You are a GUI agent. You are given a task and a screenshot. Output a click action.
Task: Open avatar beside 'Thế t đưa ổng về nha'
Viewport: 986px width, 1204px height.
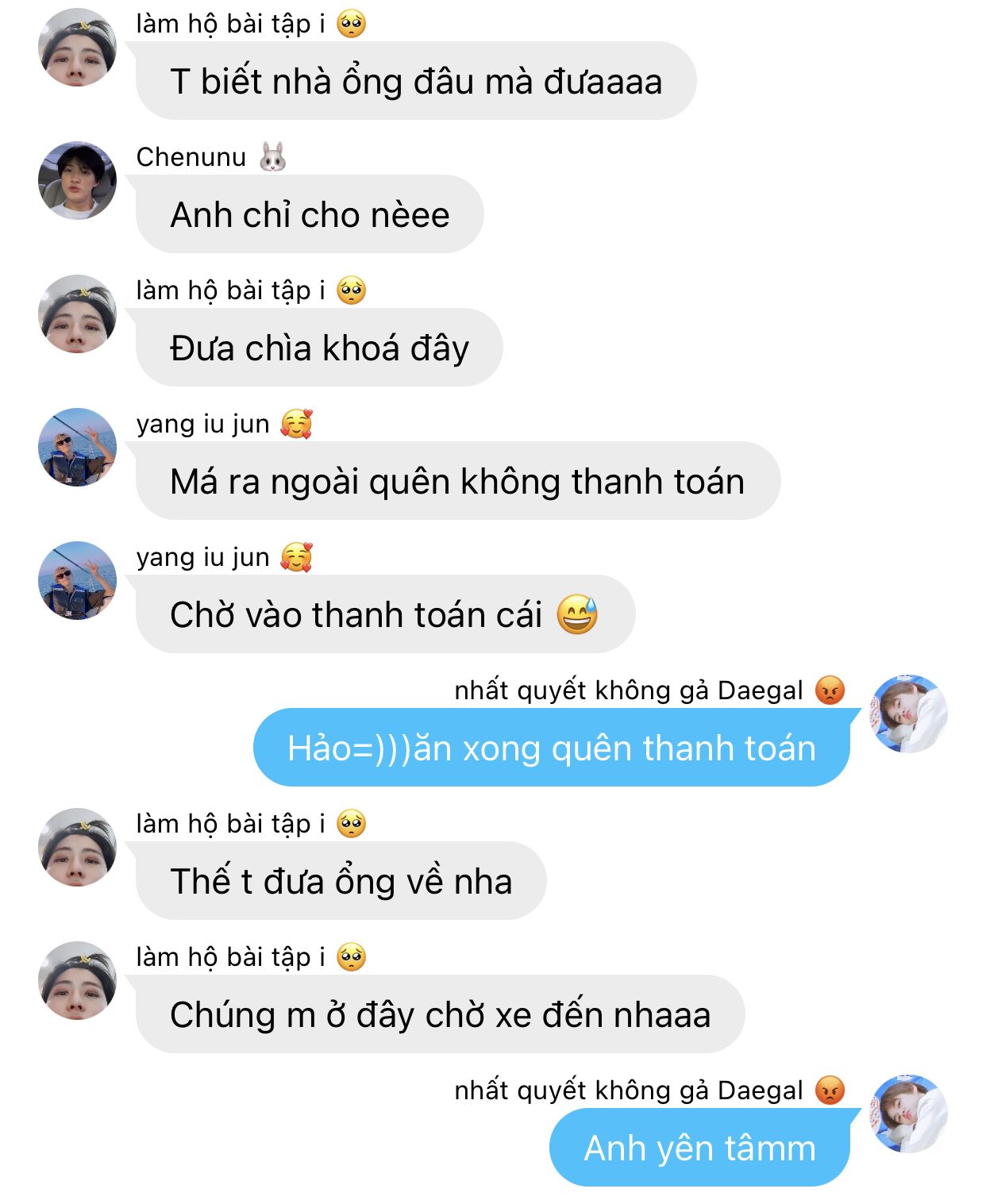tap(77, 847)
